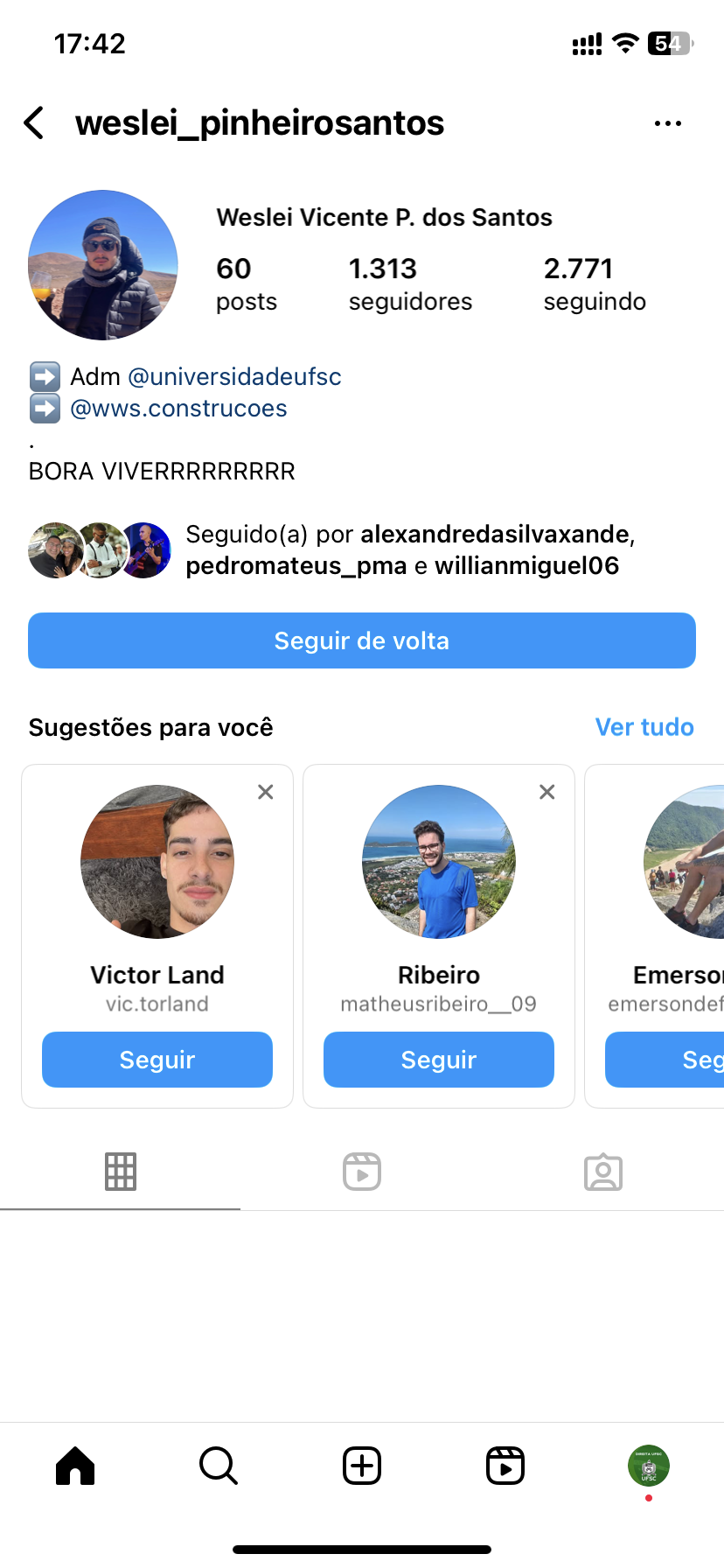Dismiss the Ribeiro suggestion card
Viewport: 724px width, 1568px height.
[547, 792]
